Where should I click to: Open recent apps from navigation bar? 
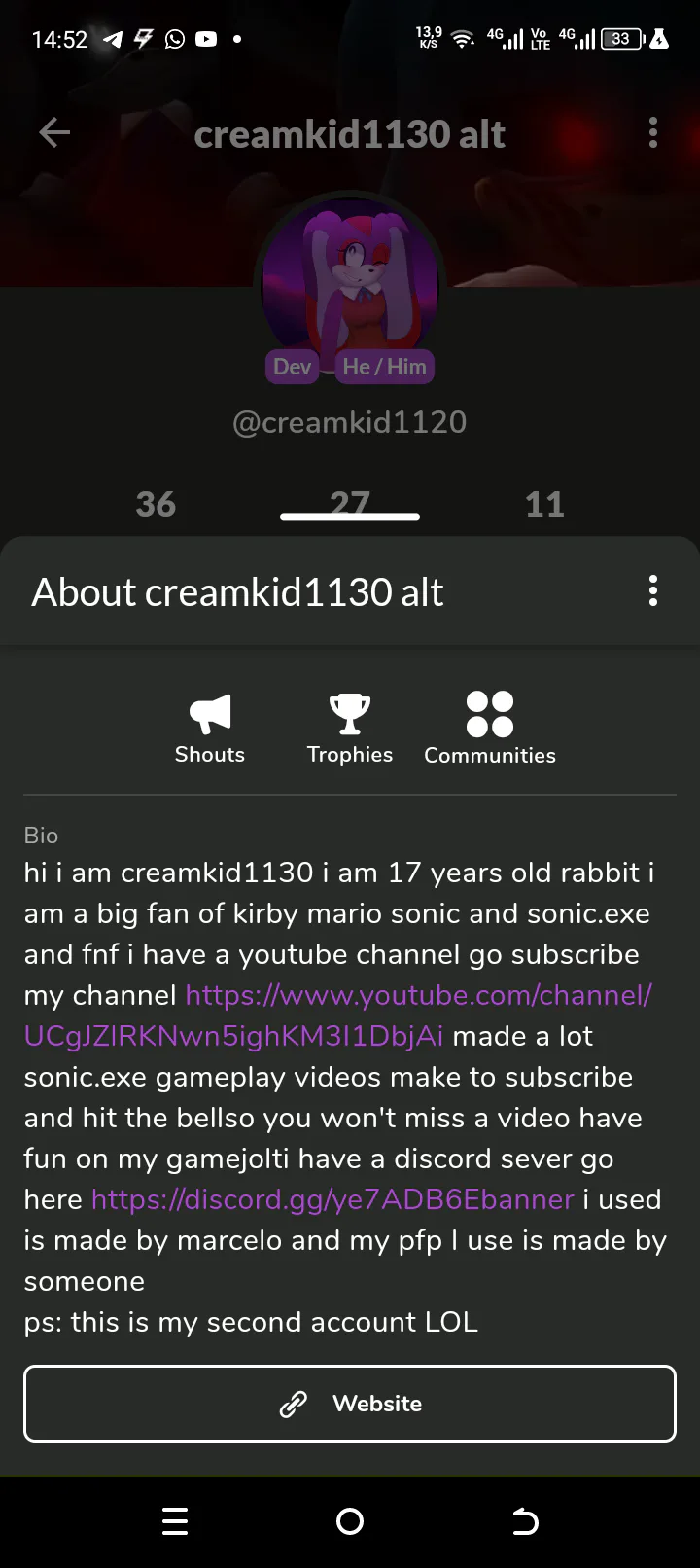point(175,1521)
